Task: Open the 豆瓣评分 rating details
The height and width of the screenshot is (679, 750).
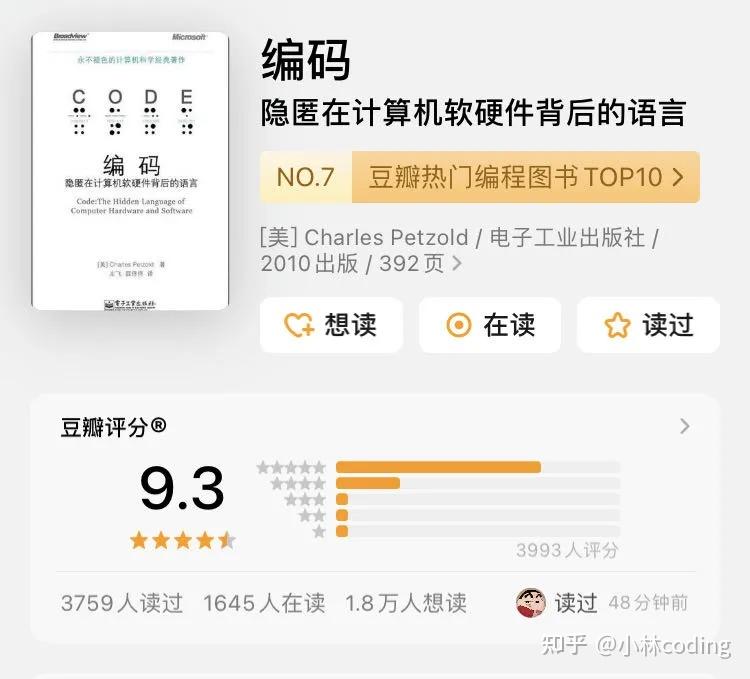Action: [x=684, y=426]
